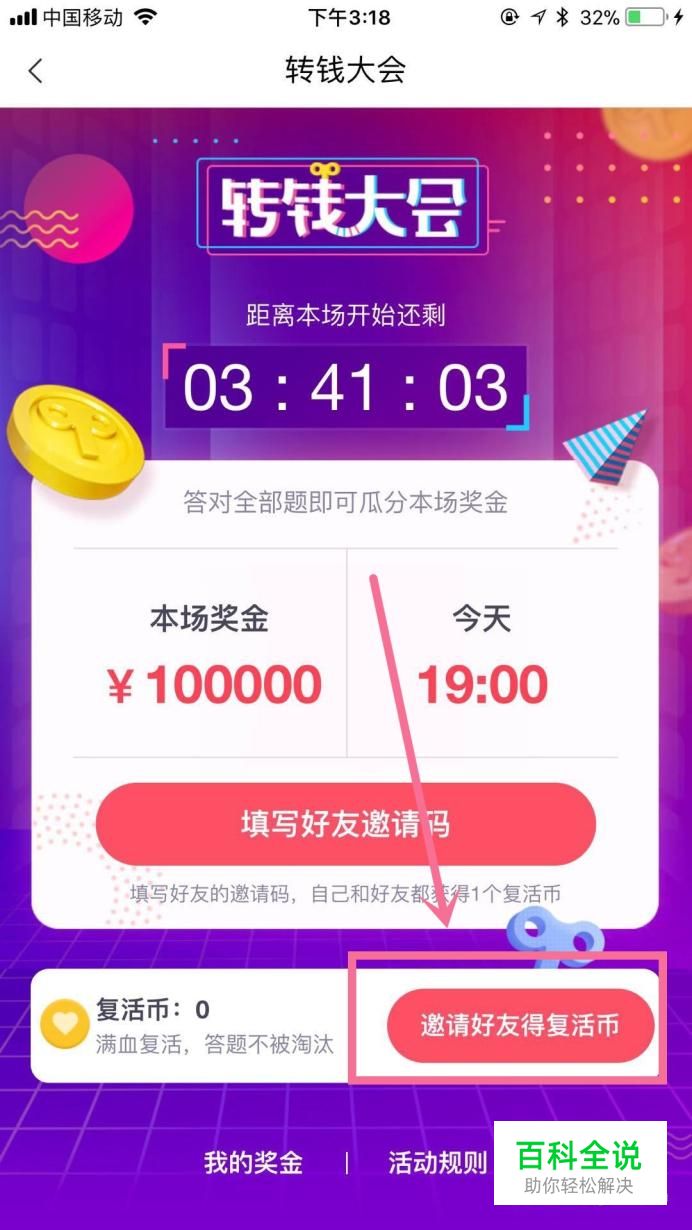View 活动规则 link
The height and width of the screenshot is (1230, 692).
(x=437, y=1163)
